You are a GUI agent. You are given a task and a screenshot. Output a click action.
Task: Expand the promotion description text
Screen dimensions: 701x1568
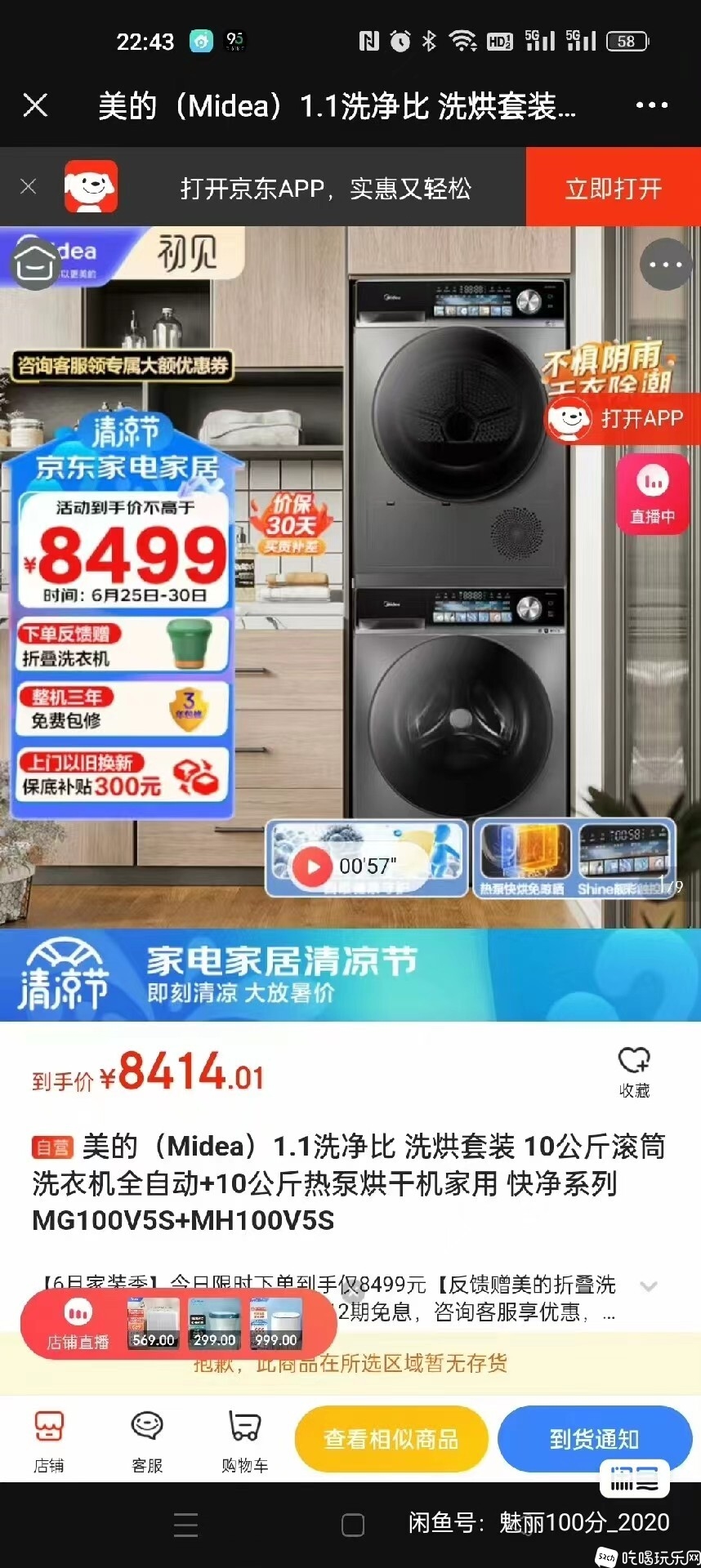[x=649, y=1286]
